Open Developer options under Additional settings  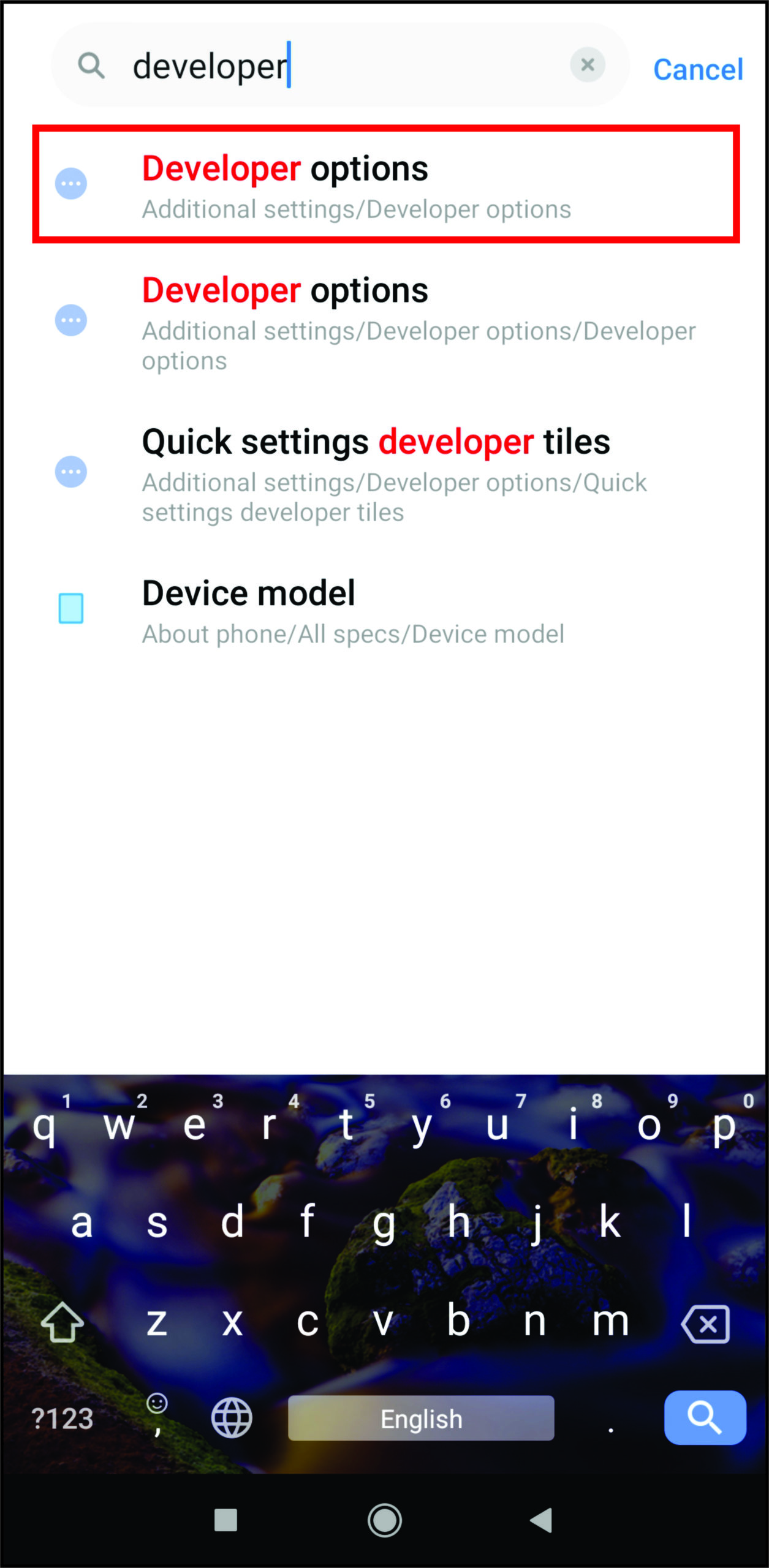point(385,184)
